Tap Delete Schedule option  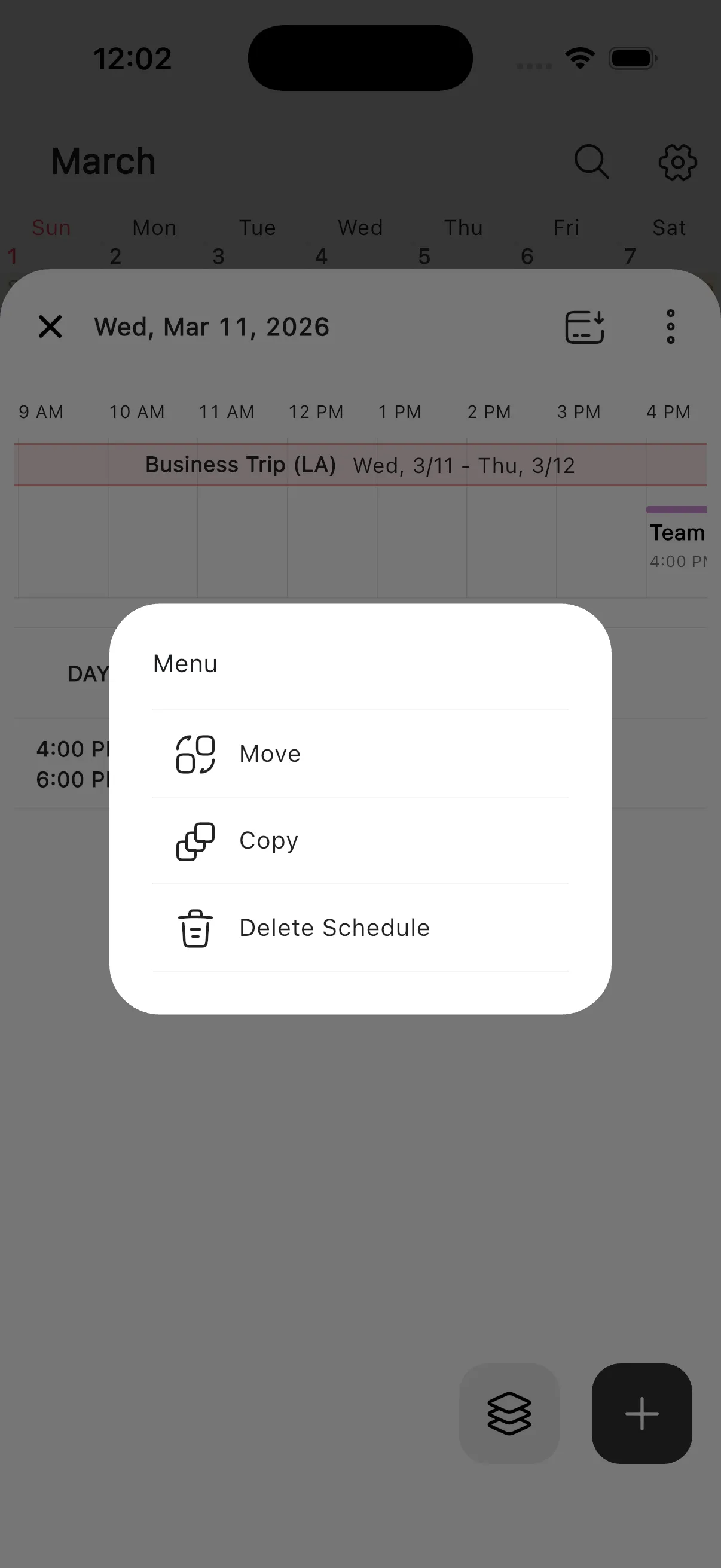tap(334, 928)
